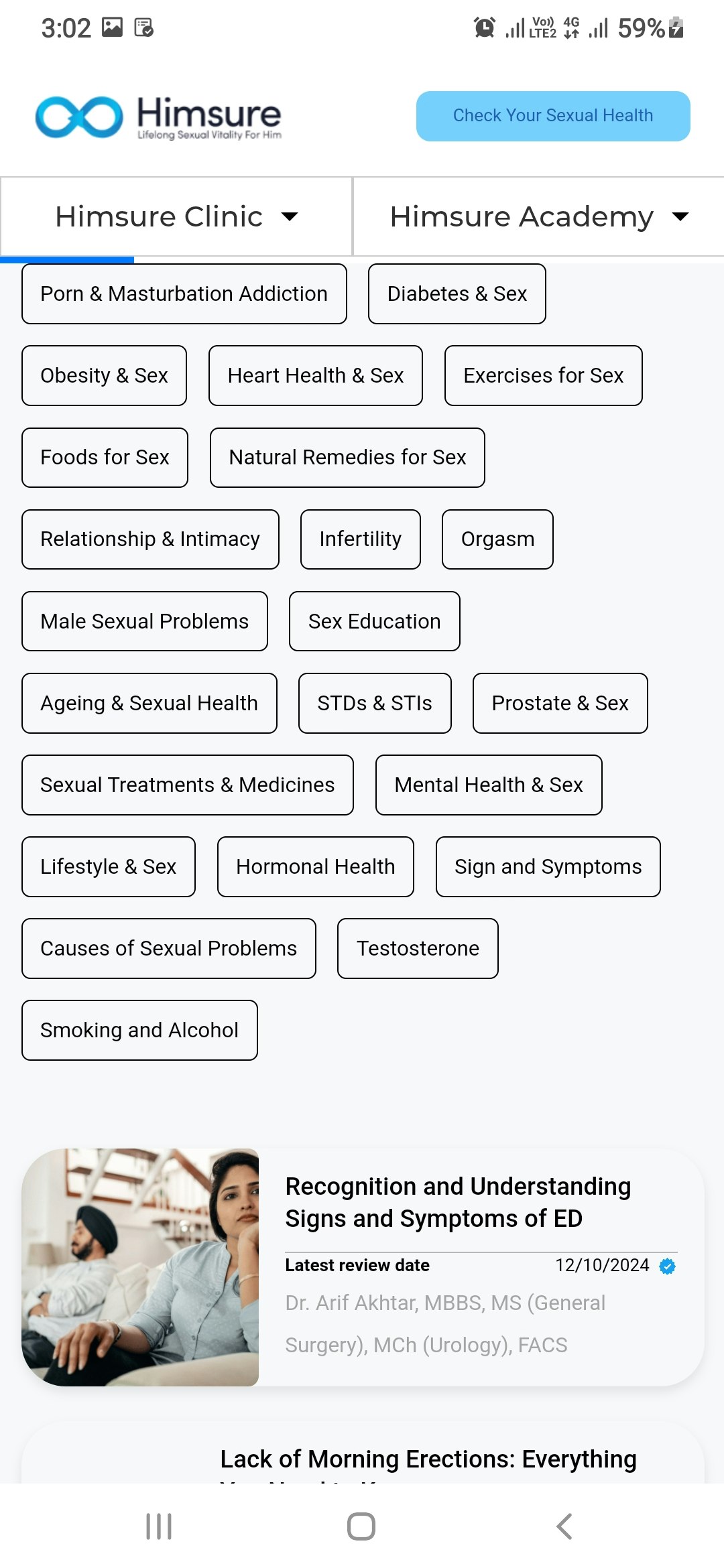Select the Diabetes & Sex chip
The width and height of the screenshot is (724, 1568).
[457, 293]
